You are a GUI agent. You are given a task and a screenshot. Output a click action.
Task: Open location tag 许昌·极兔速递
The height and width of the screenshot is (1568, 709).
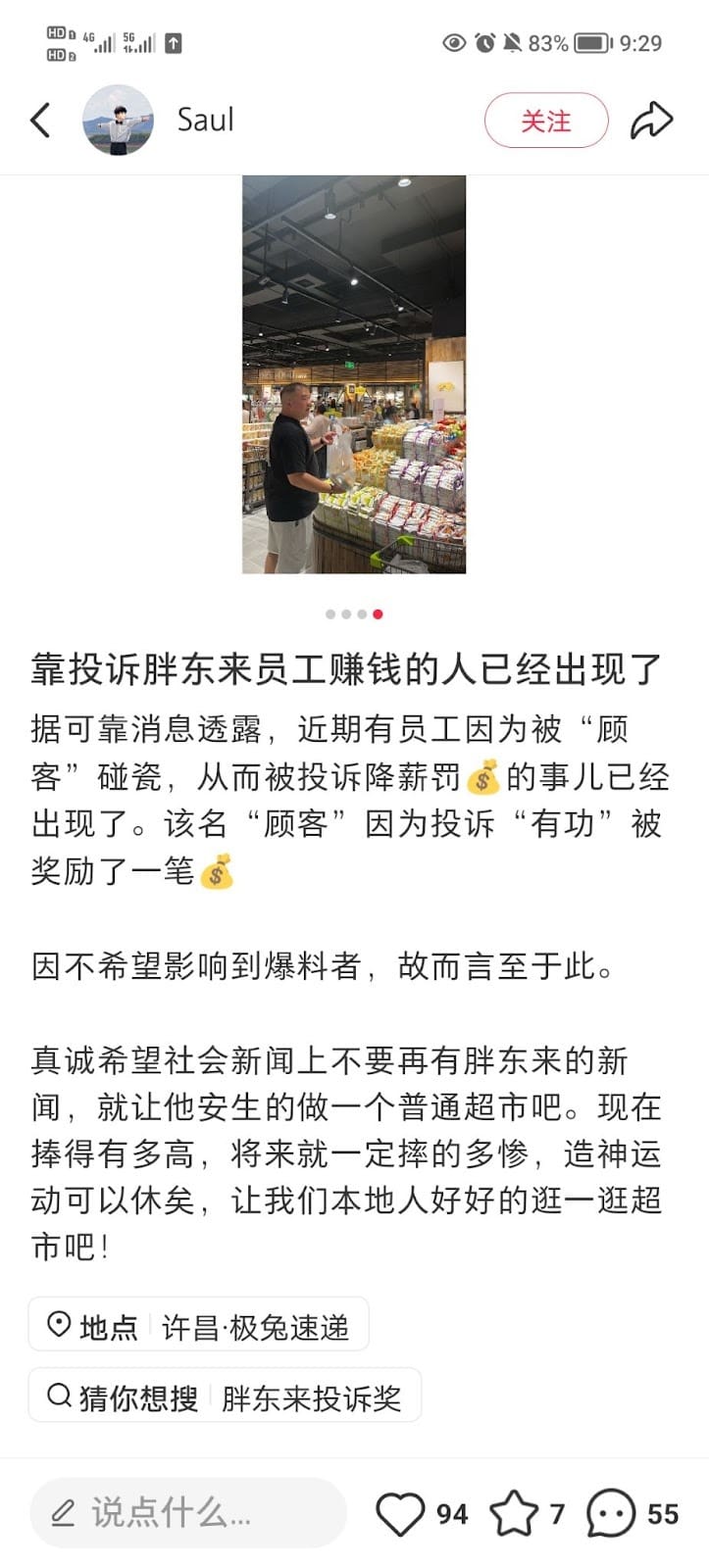tap(199, 1326)
